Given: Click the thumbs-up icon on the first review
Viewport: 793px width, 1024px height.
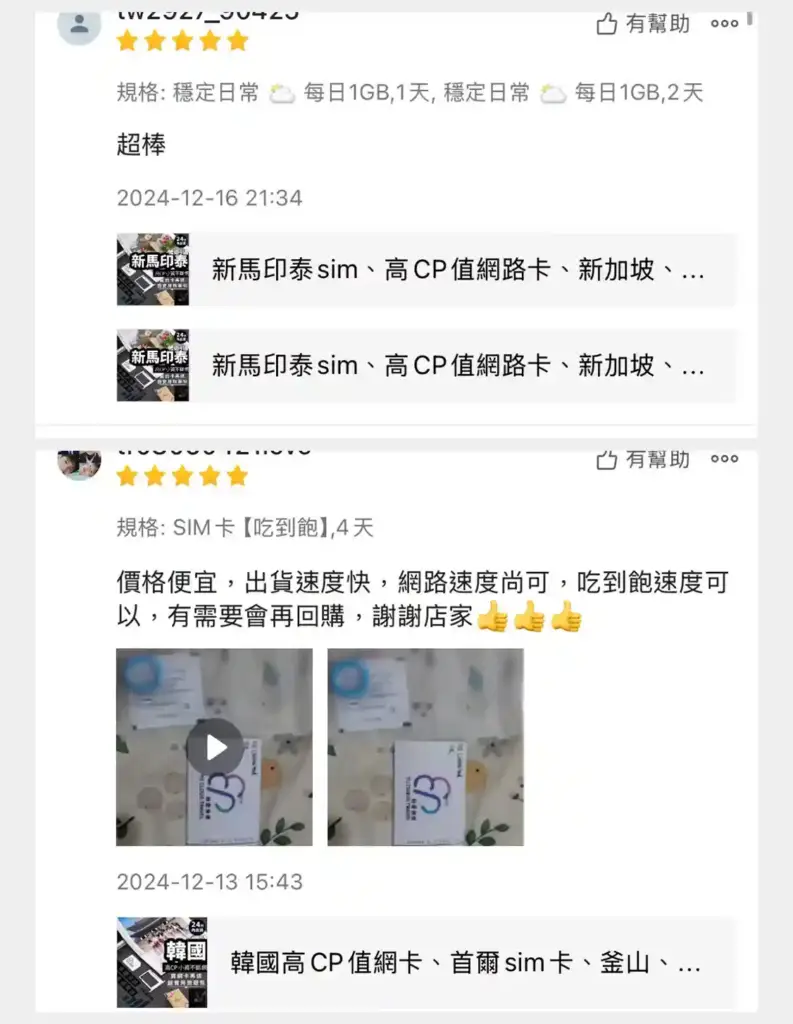Looking at the screenshot, I should (x=606, y=23).
